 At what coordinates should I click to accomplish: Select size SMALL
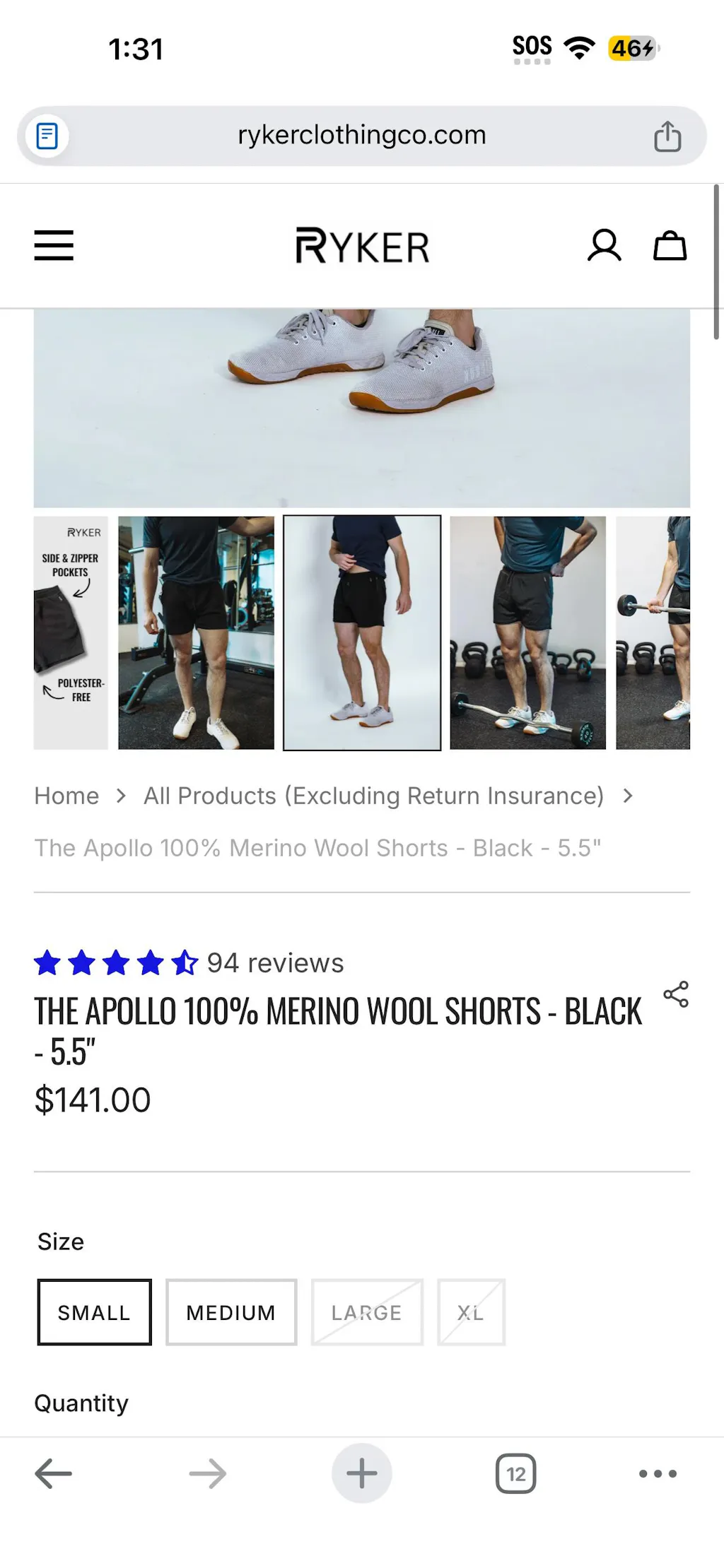(x=94, y=1312)
